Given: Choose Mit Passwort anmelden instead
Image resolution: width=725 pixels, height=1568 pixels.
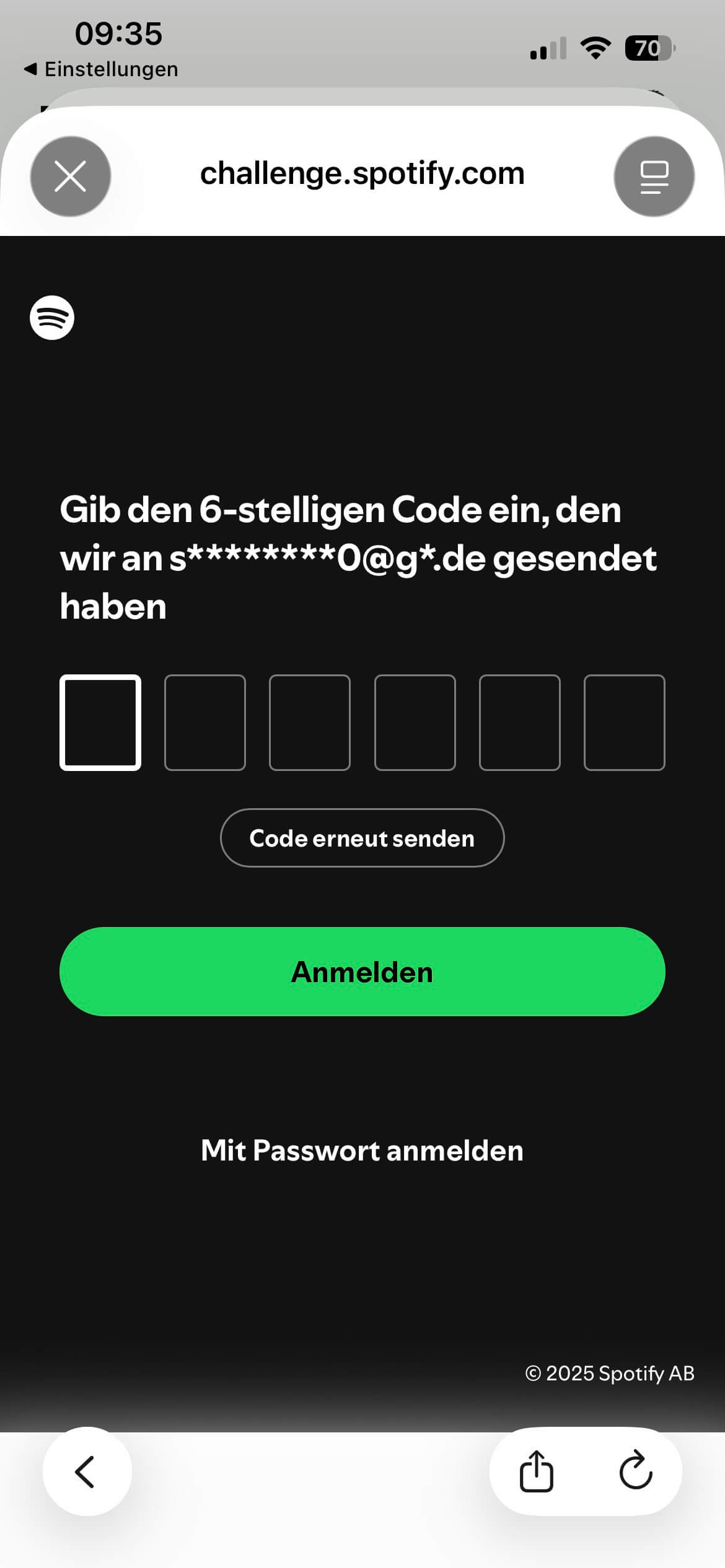Looking at the screenshot, I should [362, 1151].
